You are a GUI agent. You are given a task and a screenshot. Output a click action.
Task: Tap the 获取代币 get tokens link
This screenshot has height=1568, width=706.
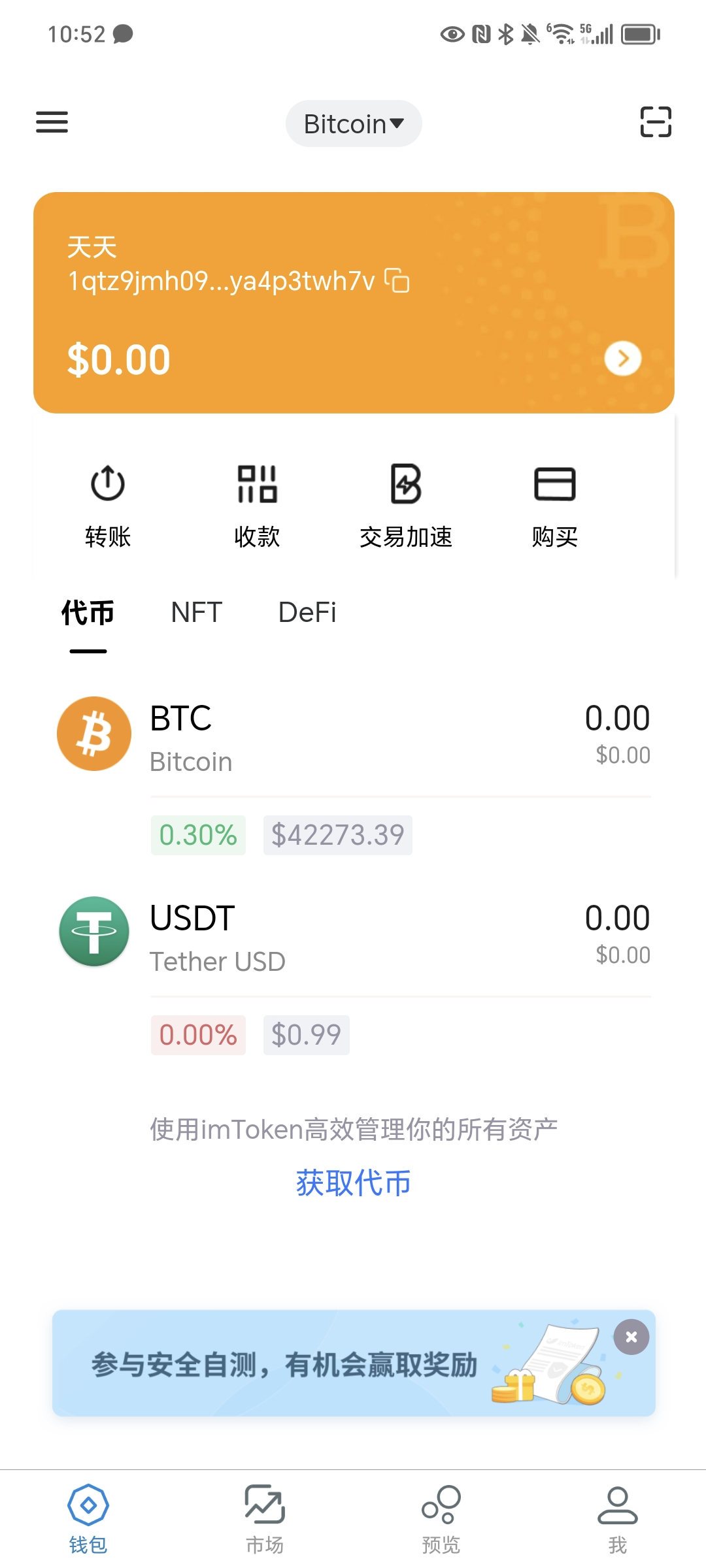tap(353, 1183)
